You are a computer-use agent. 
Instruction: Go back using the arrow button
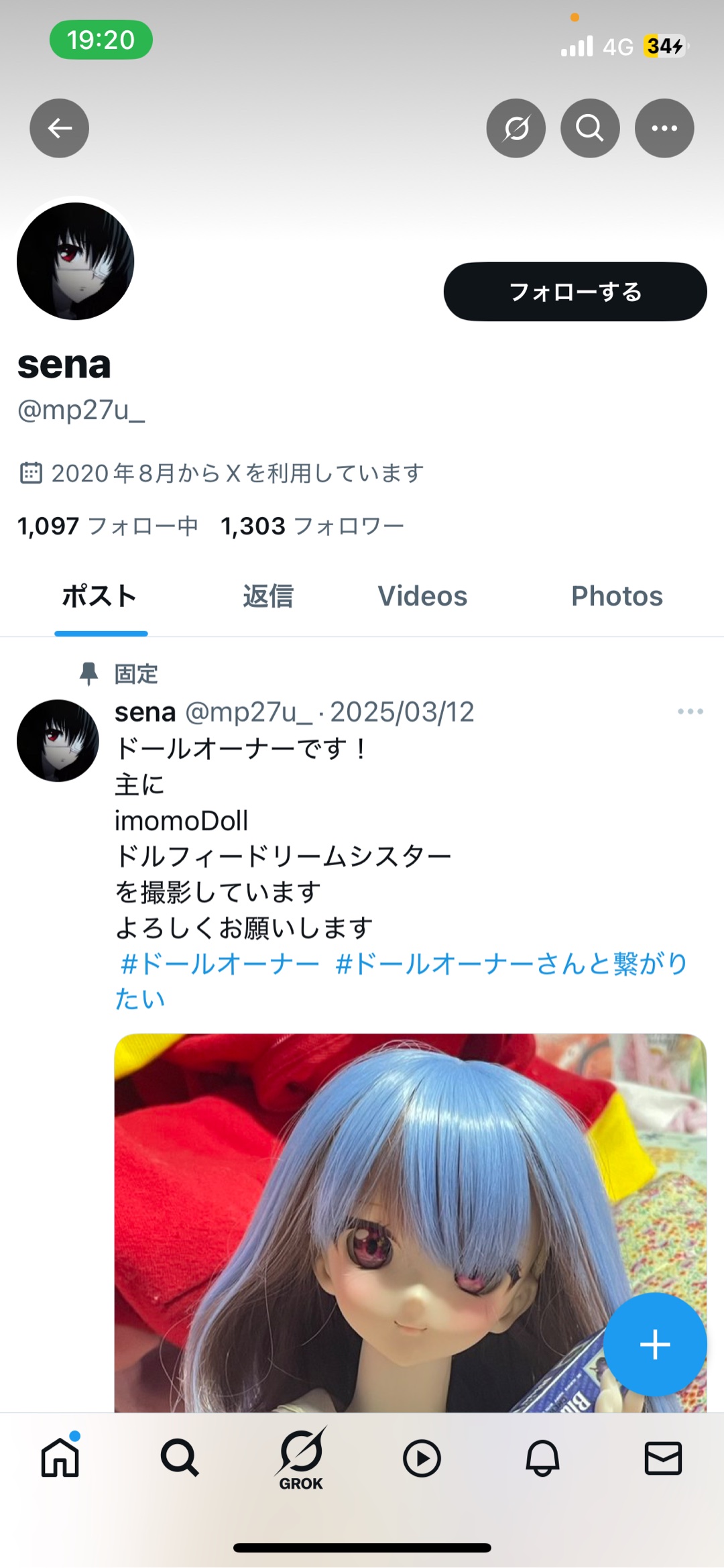pos(59,127)
